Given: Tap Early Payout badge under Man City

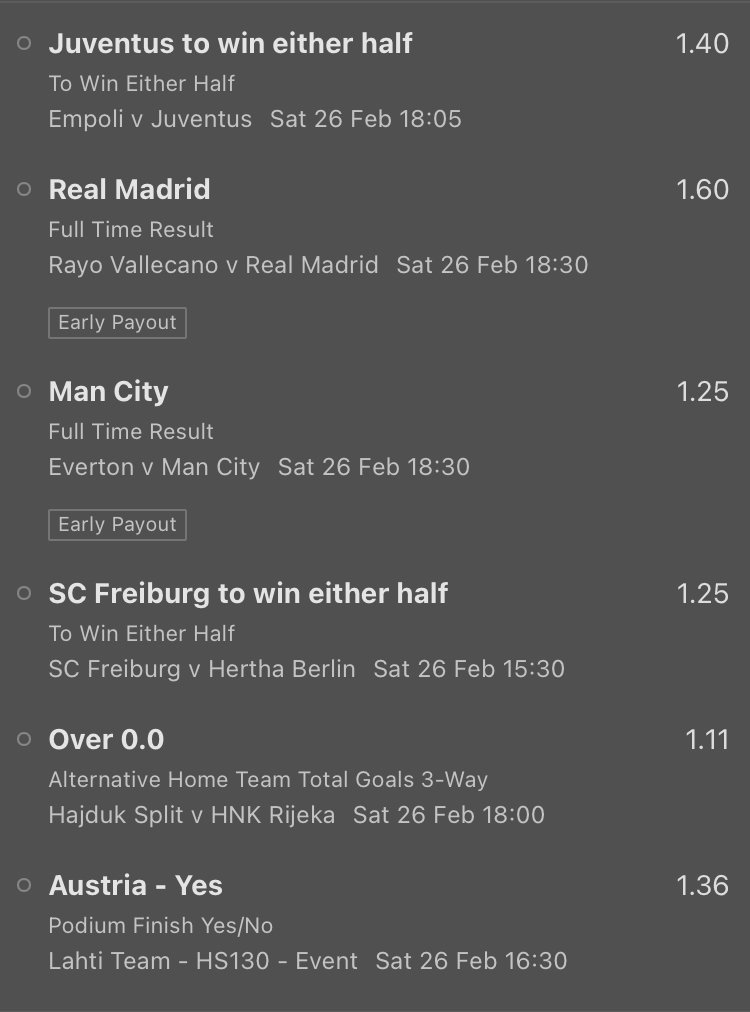Looking at the screenshot, I should click(117, 525).
